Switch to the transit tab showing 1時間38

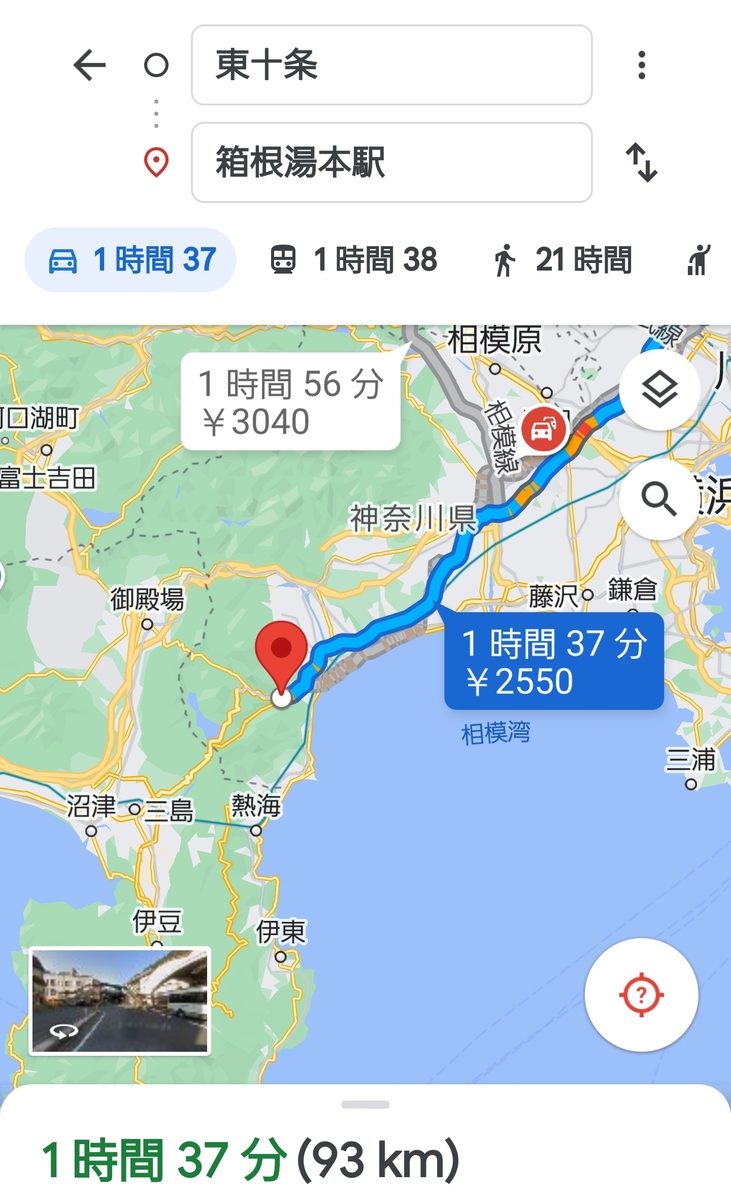[x=355, y=260]
